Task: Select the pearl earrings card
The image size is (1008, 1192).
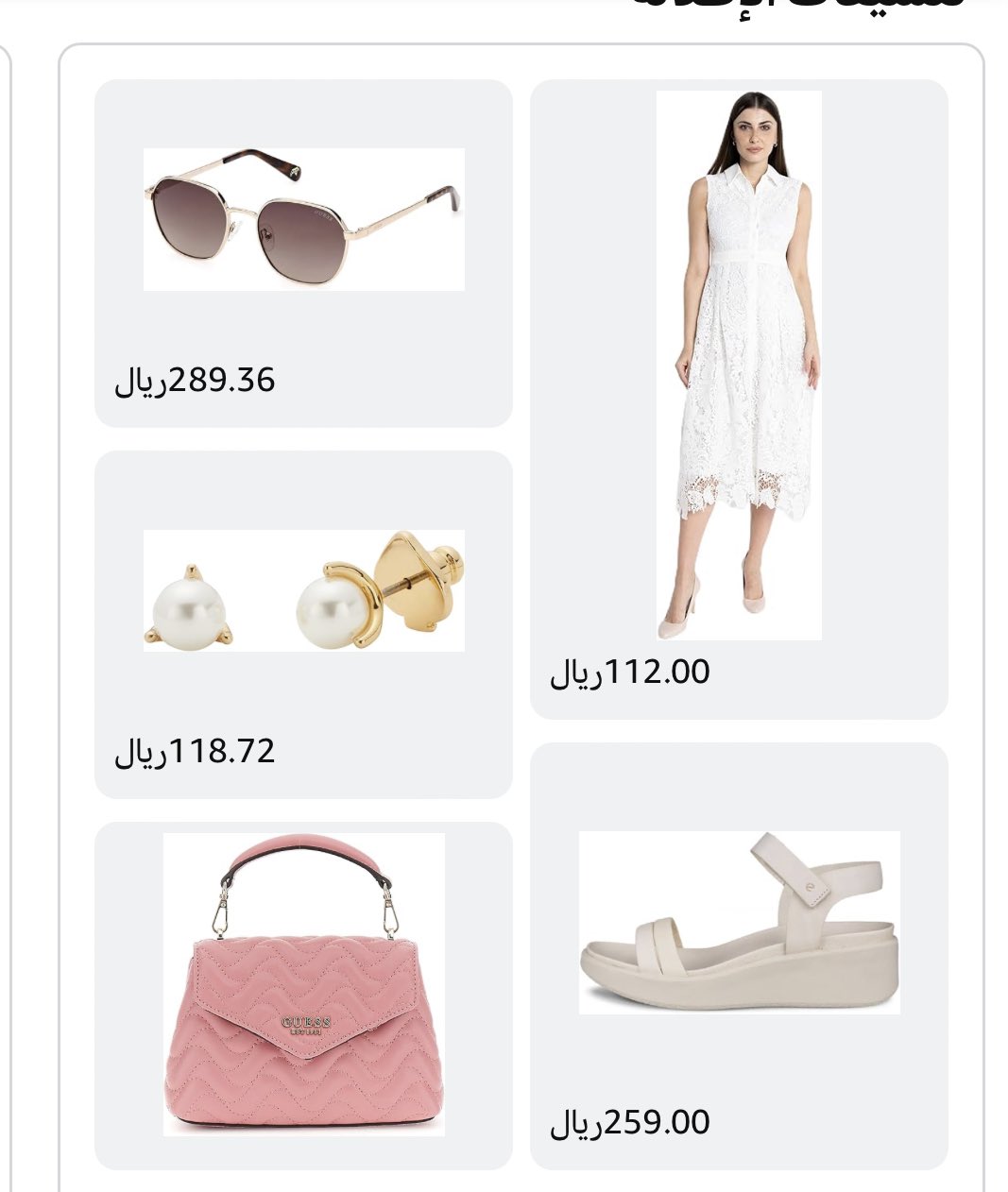Action: [303, 591]
